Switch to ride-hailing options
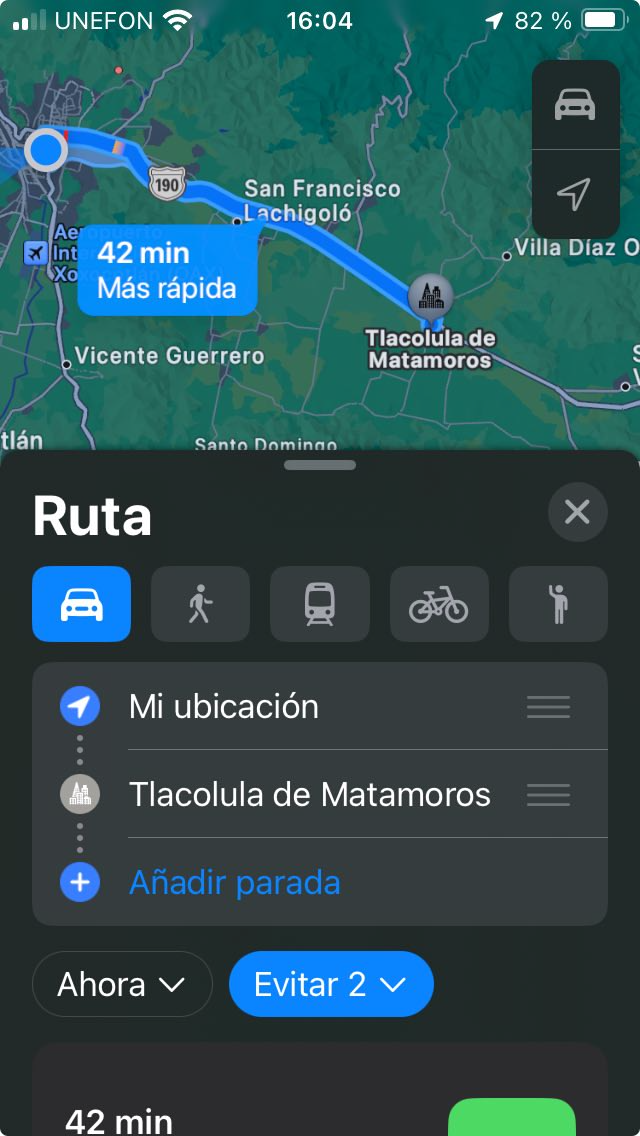Screen dimensions: 640x1136 coord(558,604)
